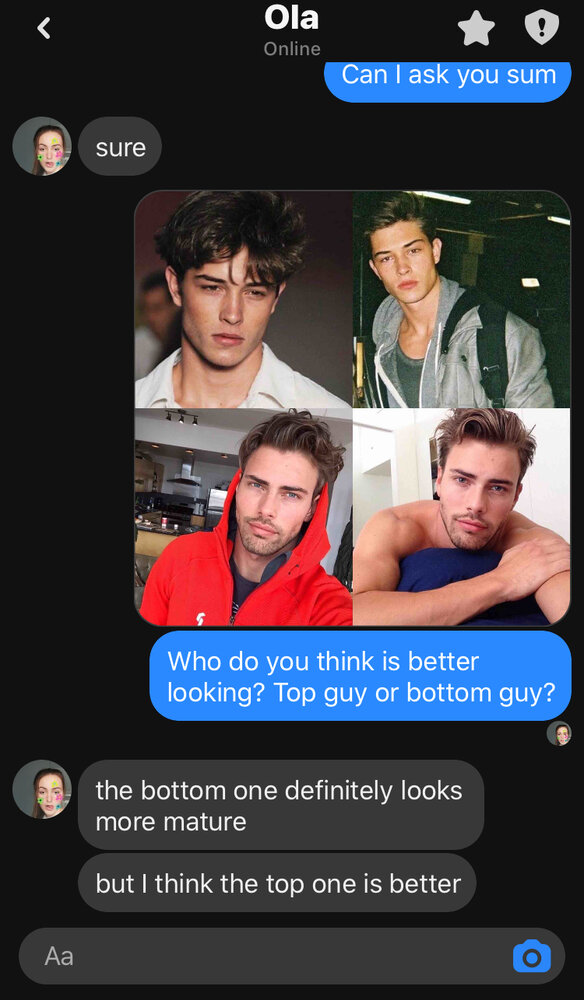Open the report shield icon

click(x=541, y=29)
